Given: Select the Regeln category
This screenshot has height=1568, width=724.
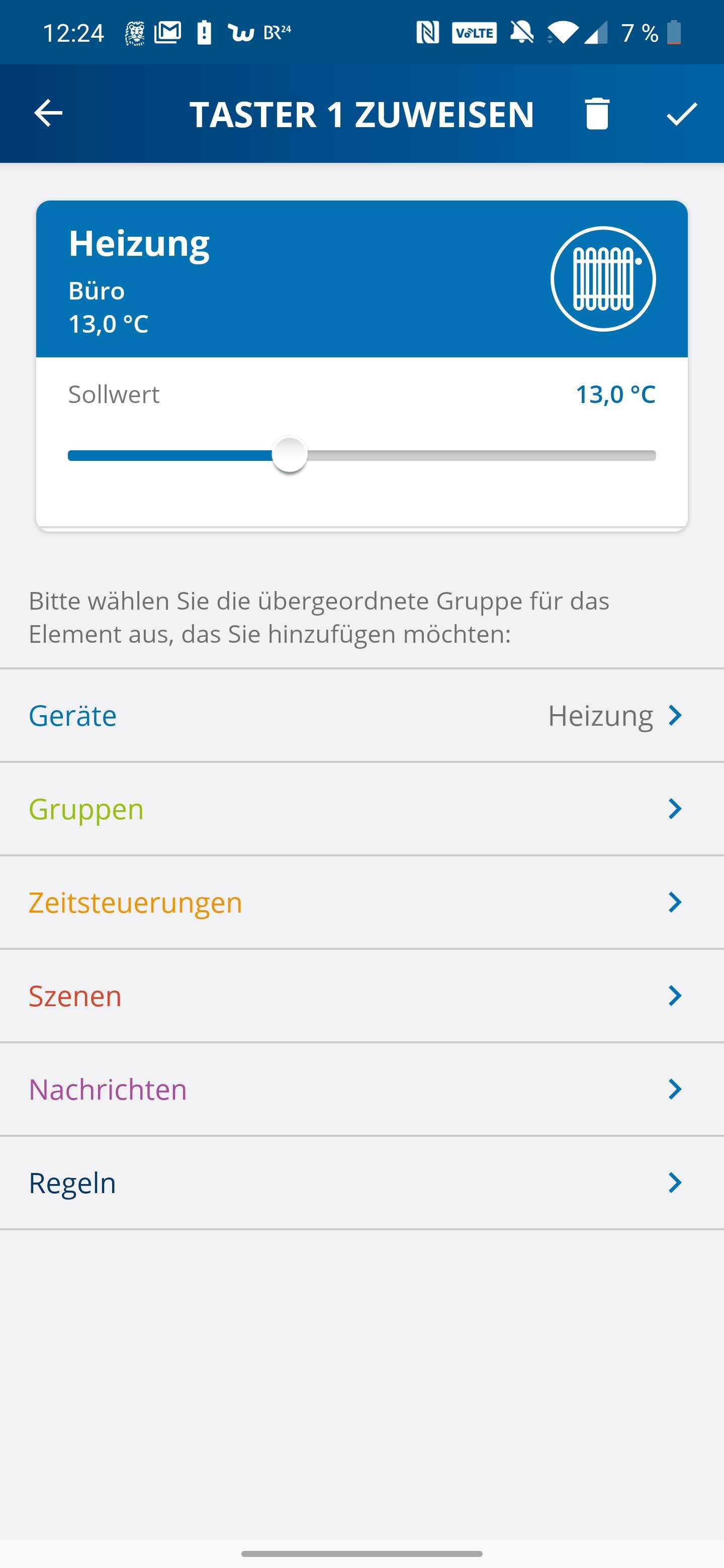Looking at the screenshot, I should pyautogui.click(x=361, y=1183).
